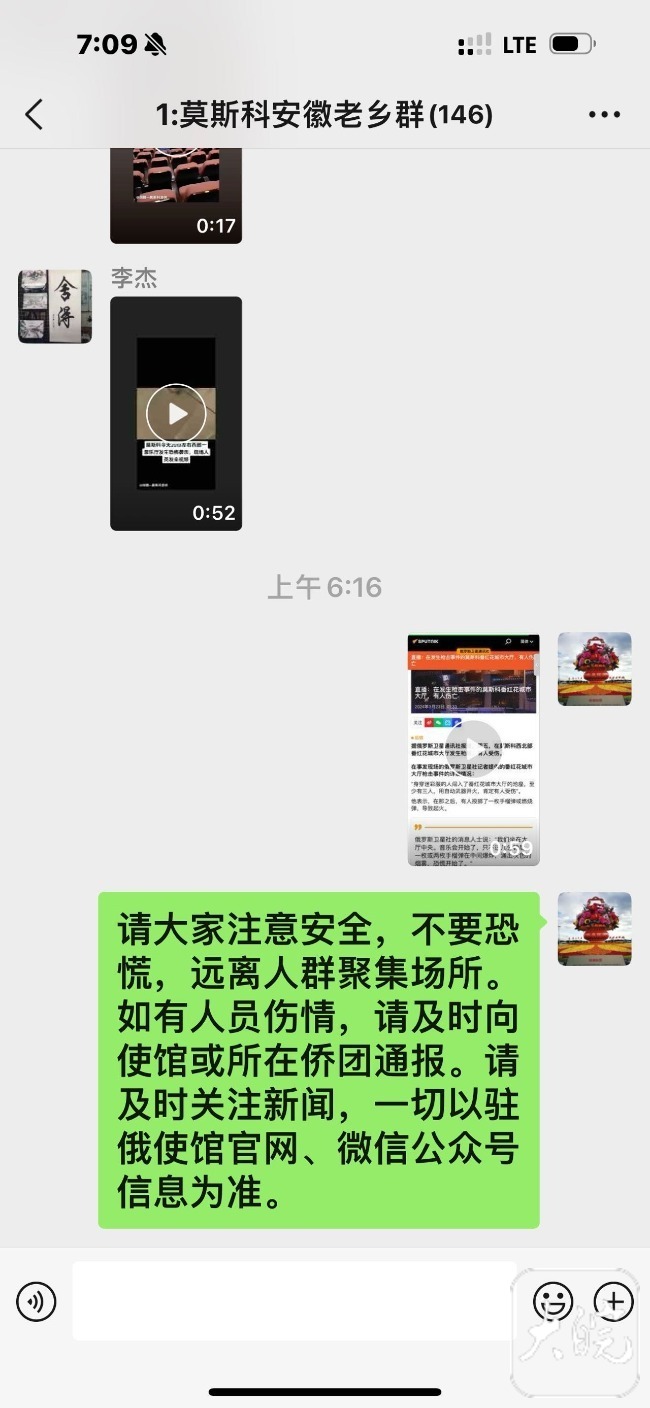This screenshot has height=1408, width=650.
Task: Open the emoji sticker panel
Action: click(552, 1301)
